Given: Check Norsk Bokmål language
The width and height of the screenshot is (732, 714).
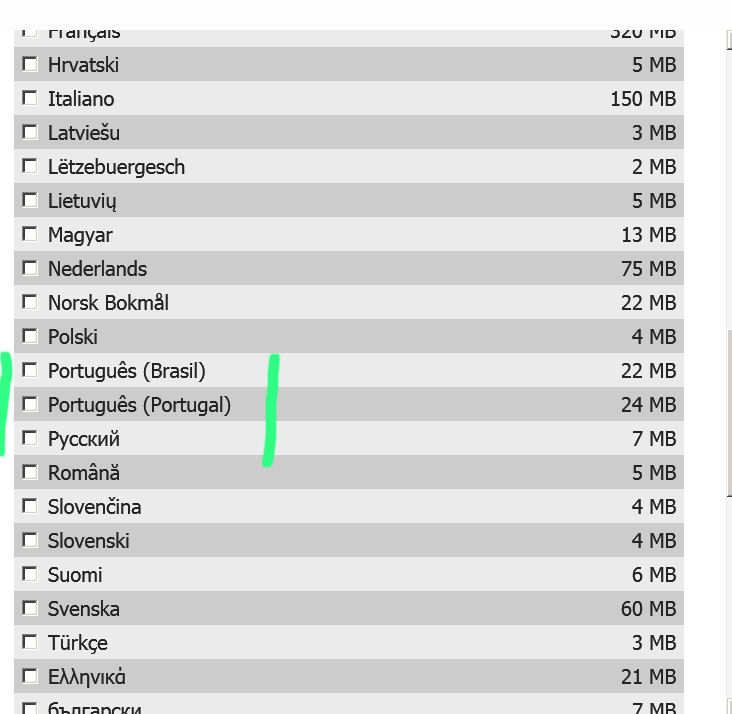Looking at the screenshot, I should click(x=30, y=302).
